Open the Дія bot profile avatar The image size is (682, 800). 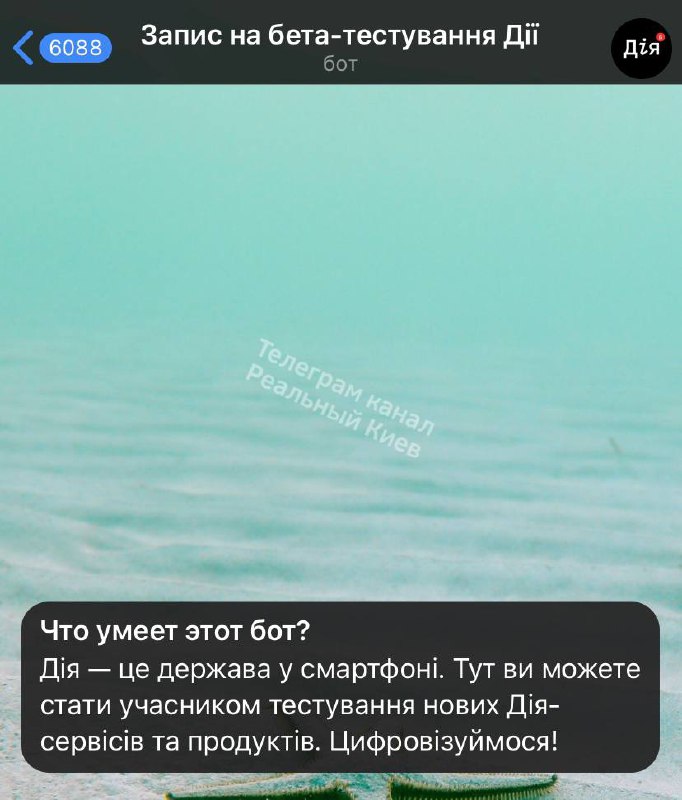click(640, 47)
